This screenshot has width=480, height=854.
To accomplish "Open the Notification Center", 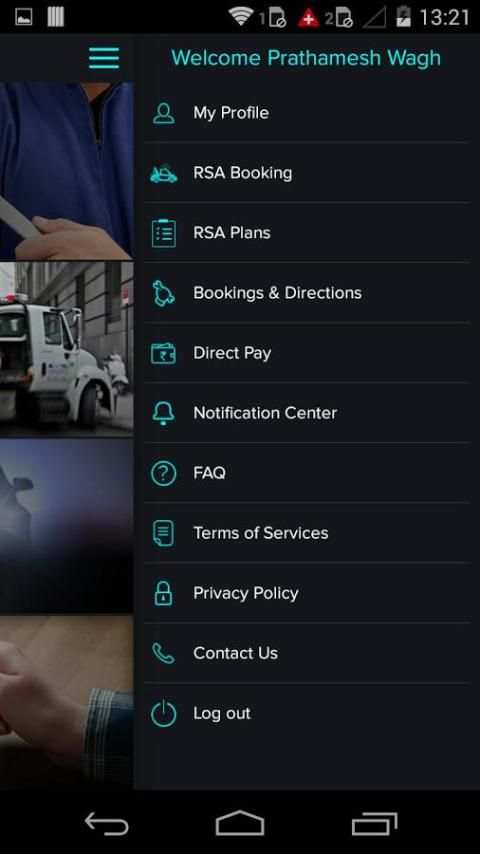I will [306, 413].
